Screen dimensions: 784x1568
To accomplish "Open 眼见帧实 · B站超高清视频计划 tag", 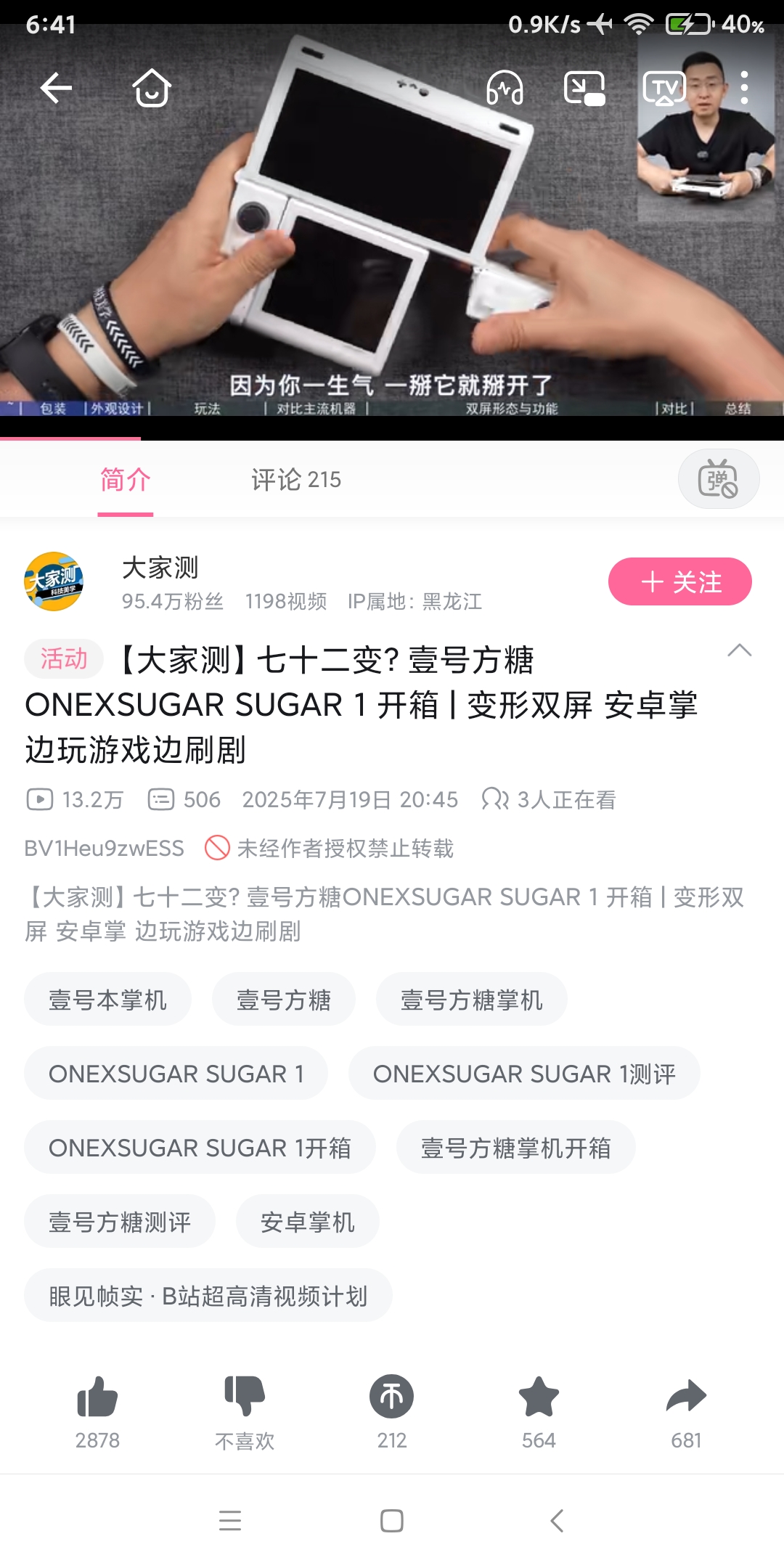I will tap(208, 1296).
